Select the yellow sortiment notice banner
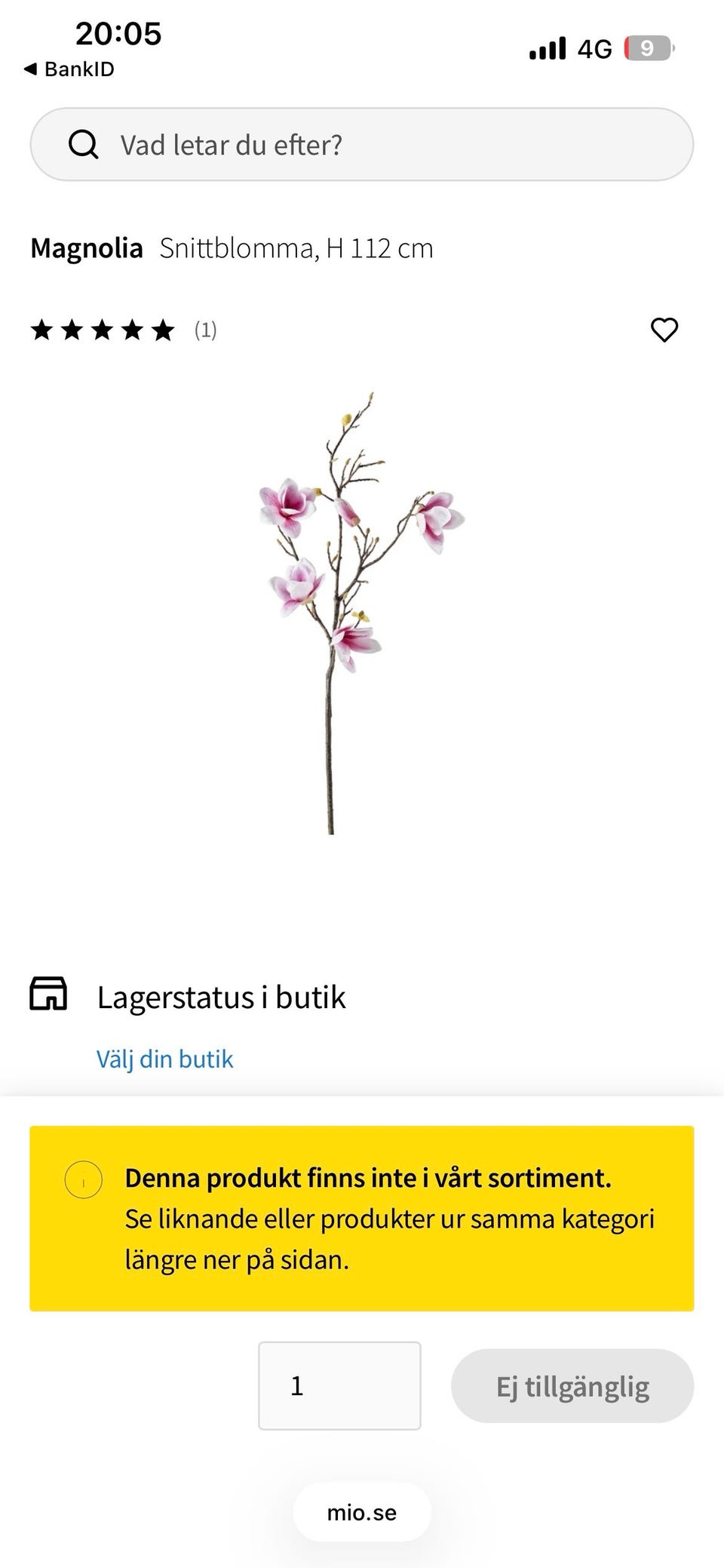 (x=362, y=1218)
